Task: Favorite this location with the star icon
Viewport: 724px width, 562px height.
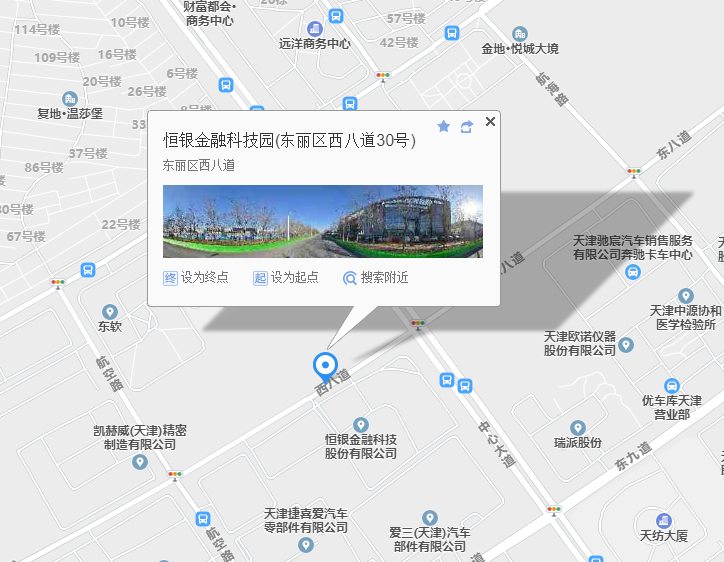Action: tap(444, 126)
